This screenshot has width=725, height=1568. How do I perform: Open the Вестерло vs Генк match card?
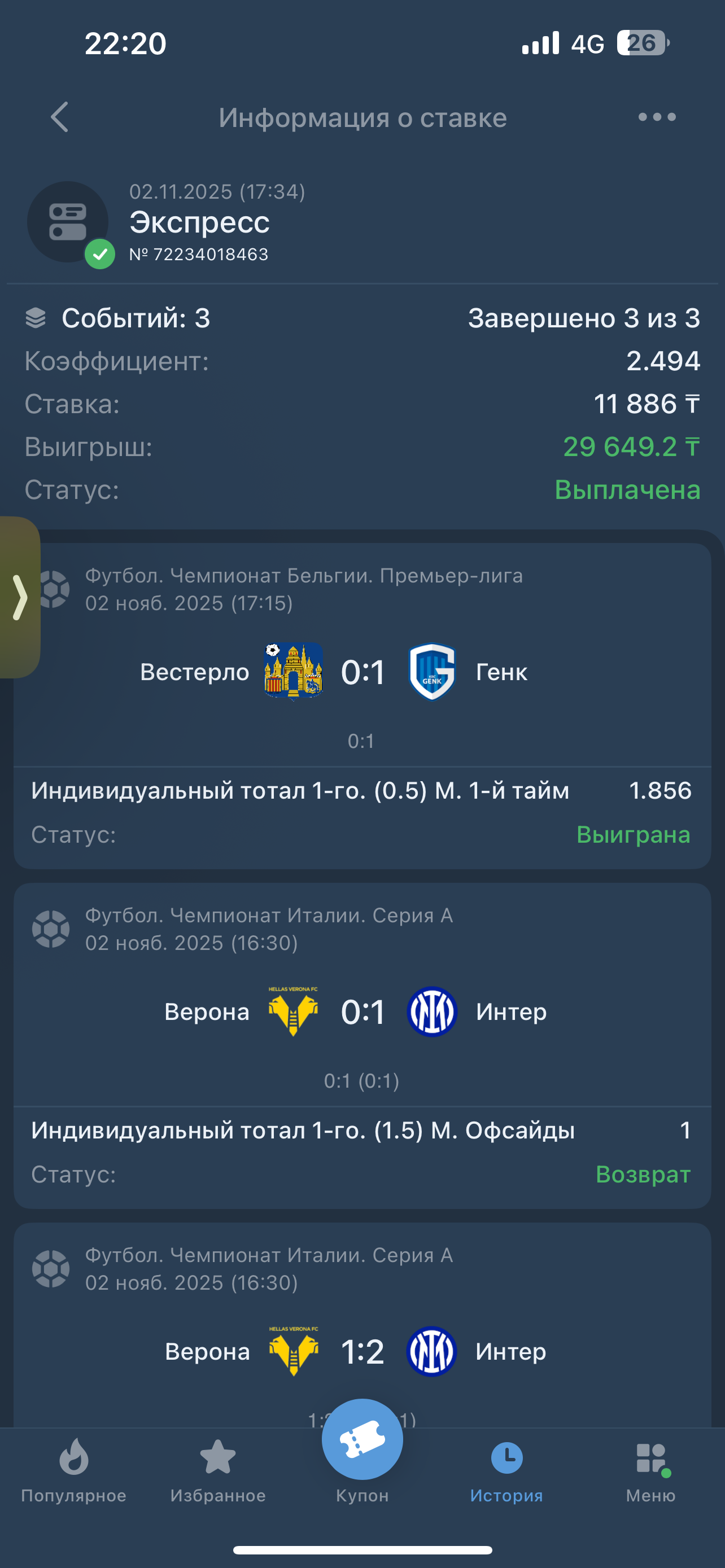click(x=363, y=672)
